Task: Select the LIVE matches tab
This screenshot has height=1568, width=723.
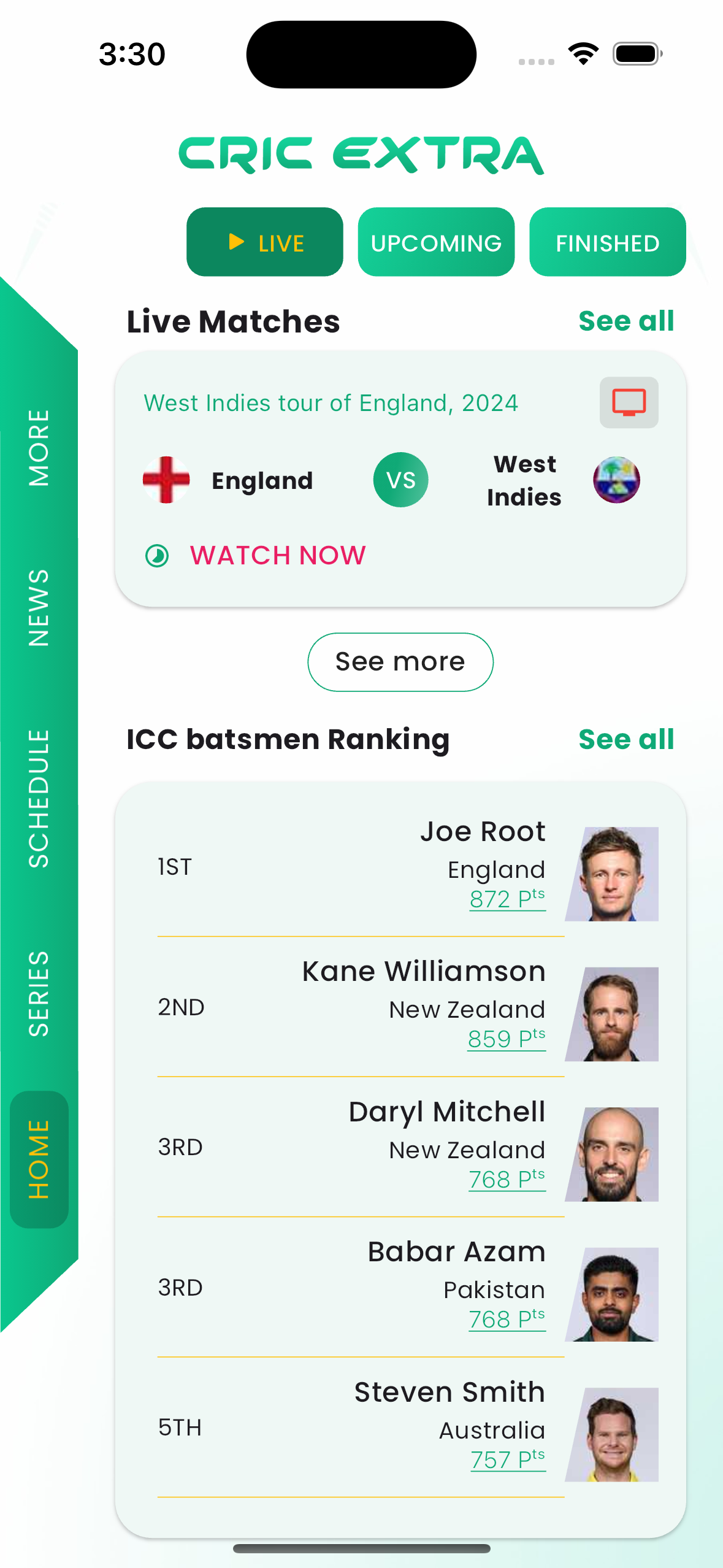Action: [264, 242]
